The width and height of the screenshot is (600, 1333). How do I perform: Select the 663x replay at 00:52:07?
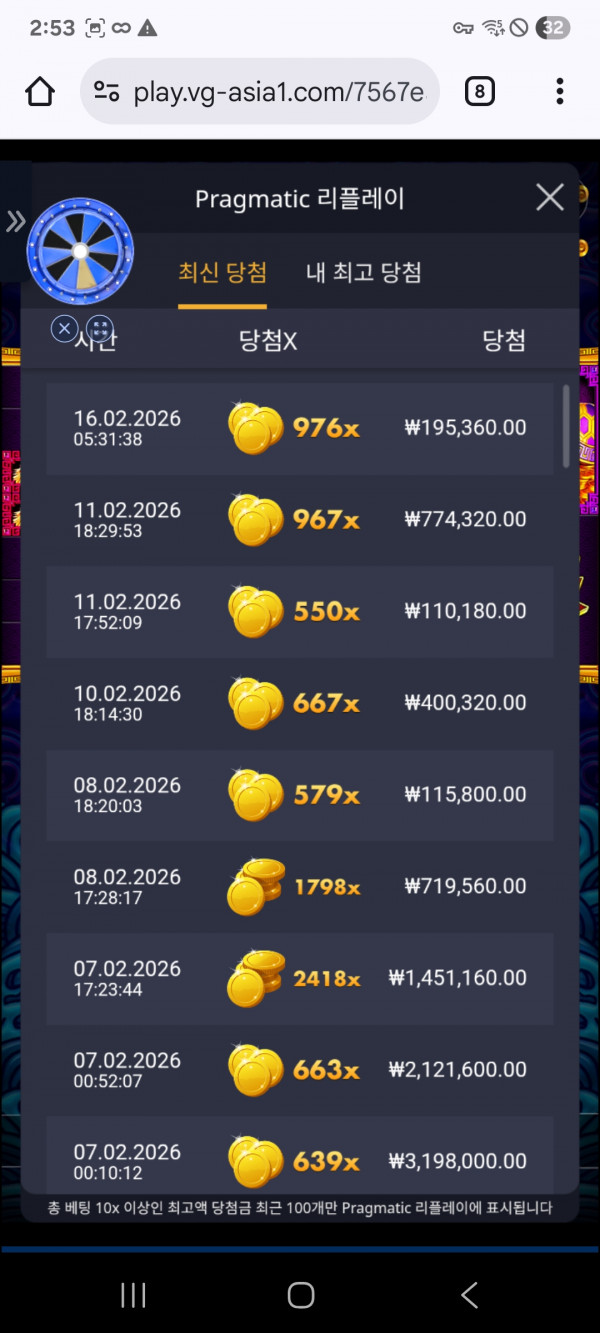pyautogui.click(x=299, y=1070)
